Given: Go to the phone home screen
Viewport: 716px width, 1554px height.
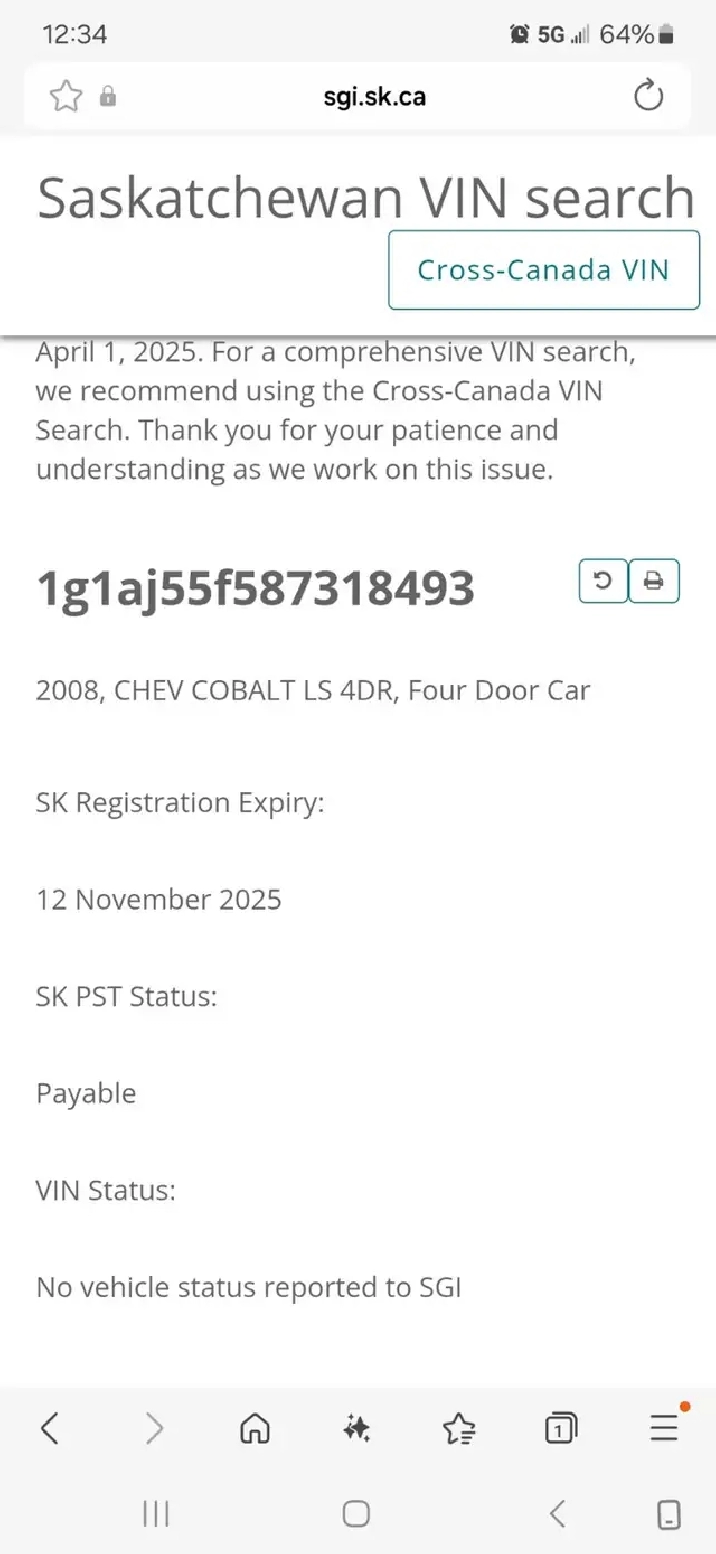Looking at the screenshot, I should 357,1514.
